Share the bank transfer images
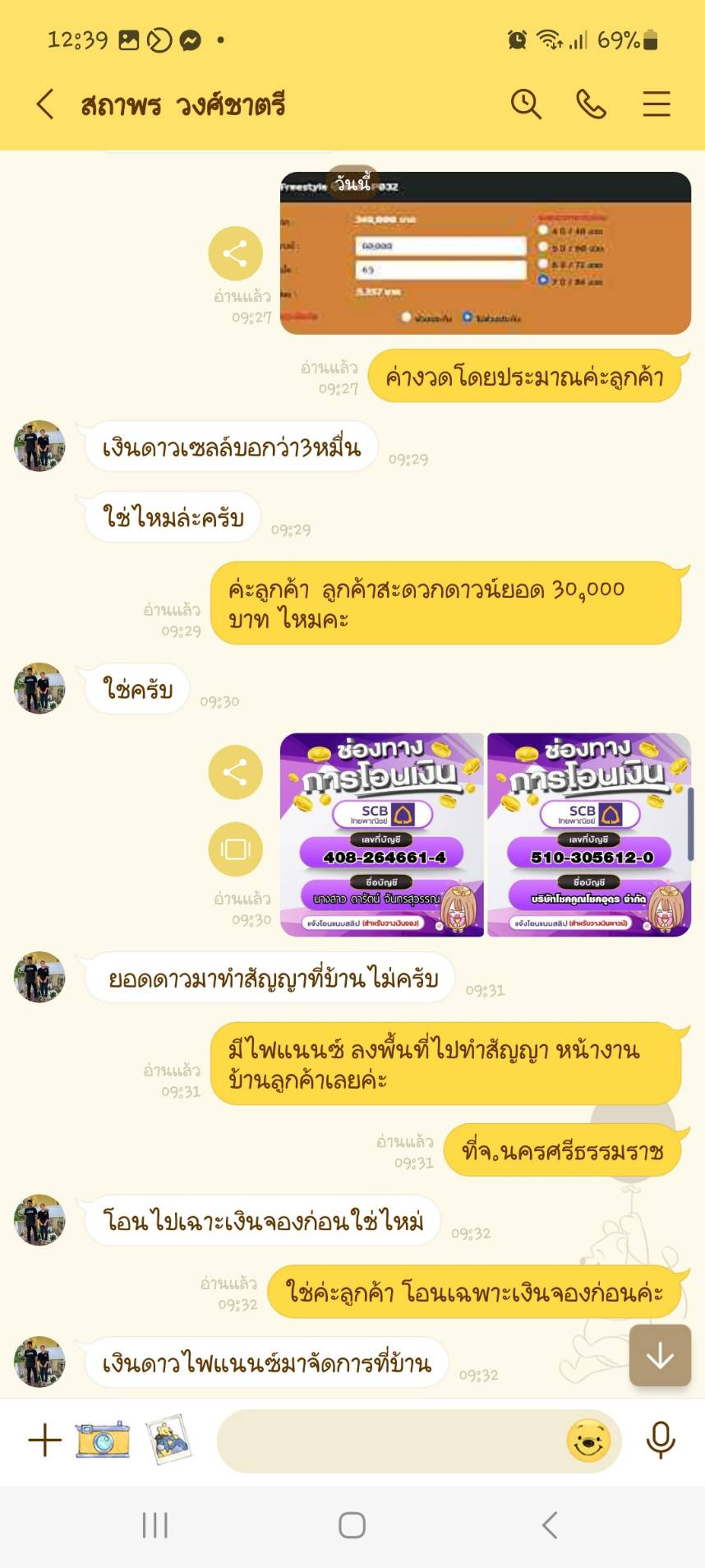 [235, 772]
